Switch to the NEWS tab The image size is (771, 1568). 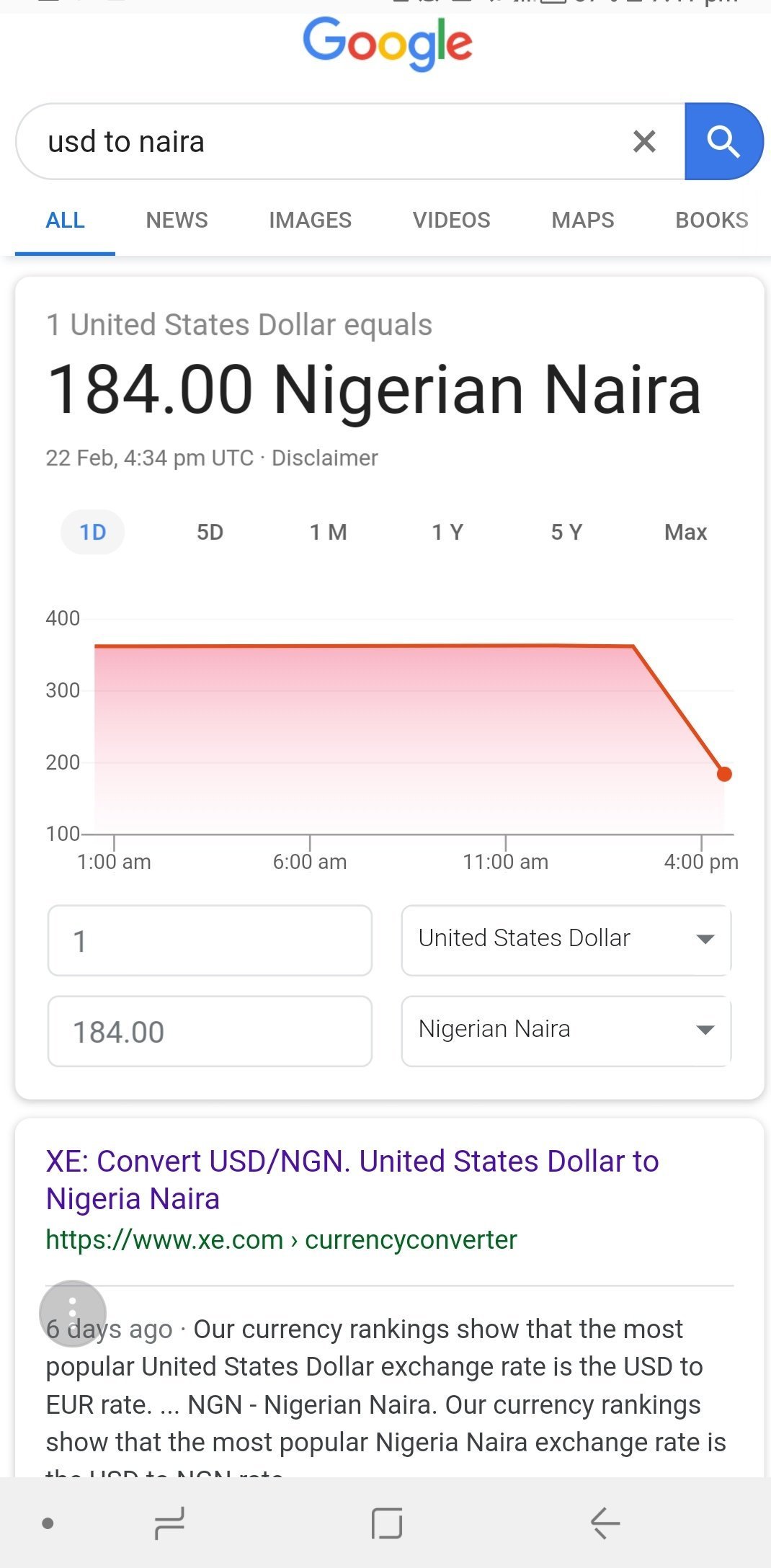coord(176,220)
